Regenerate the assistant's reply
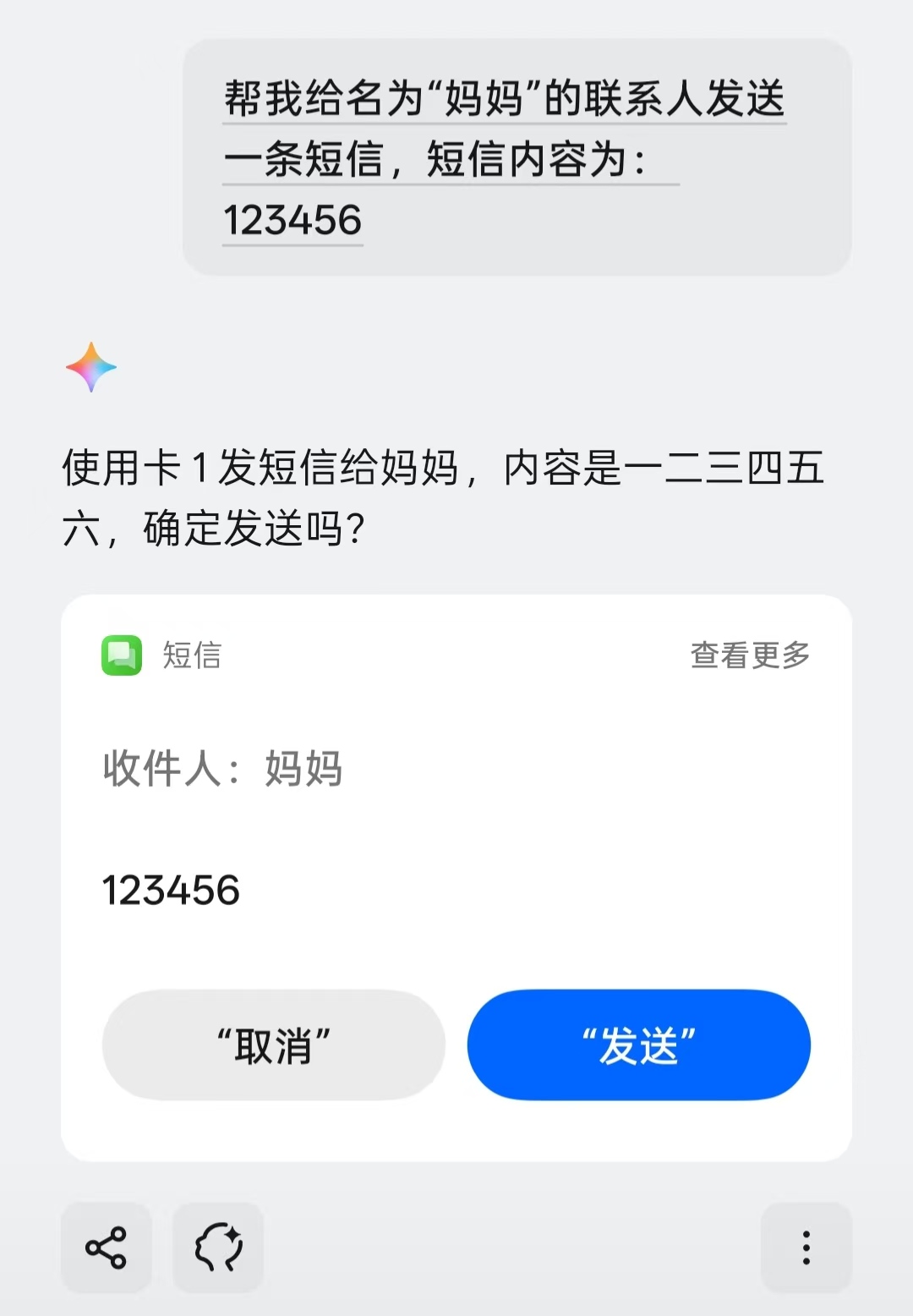The height and width of the screenshot is (1316, 913). 218,1247
